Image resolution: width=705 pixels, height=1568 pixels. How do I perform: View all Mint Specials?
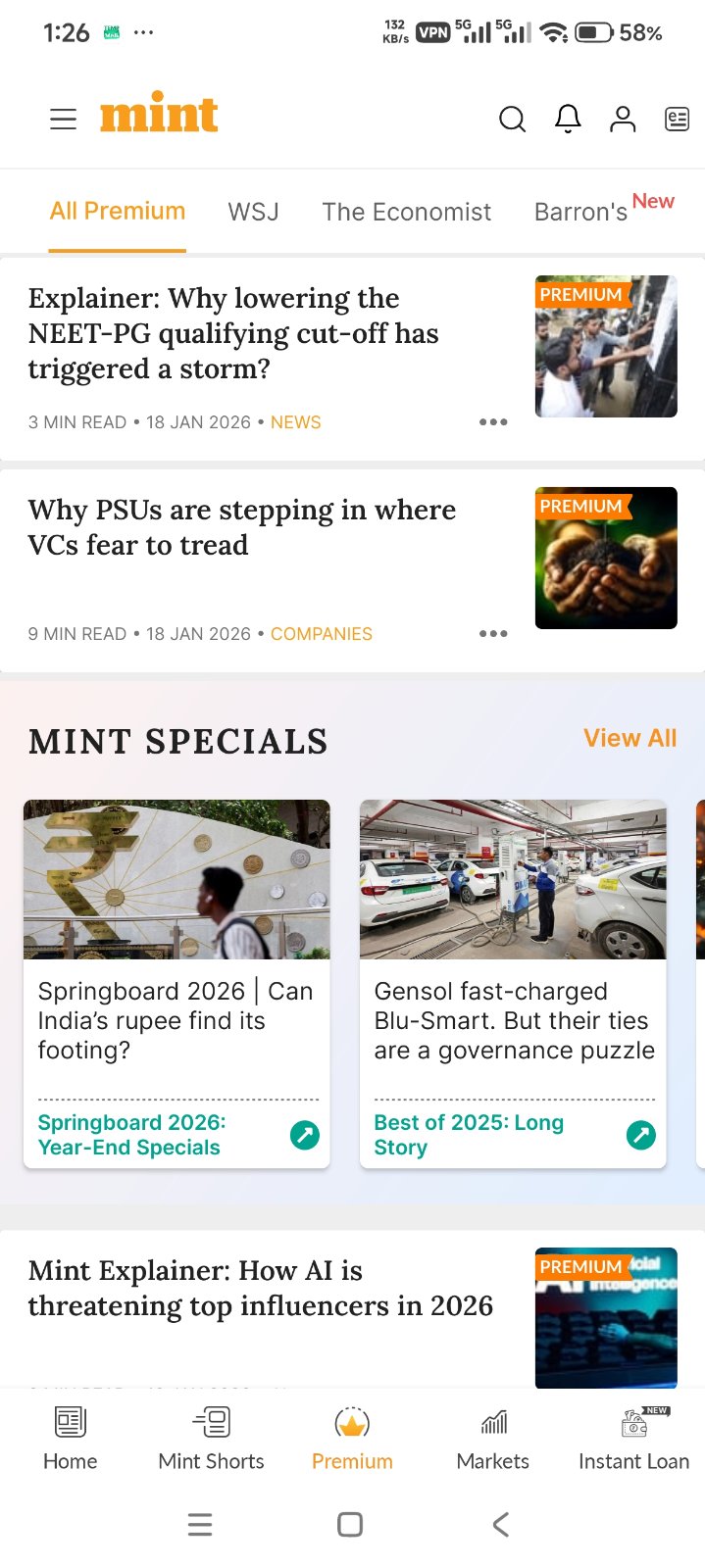point(629,738)
